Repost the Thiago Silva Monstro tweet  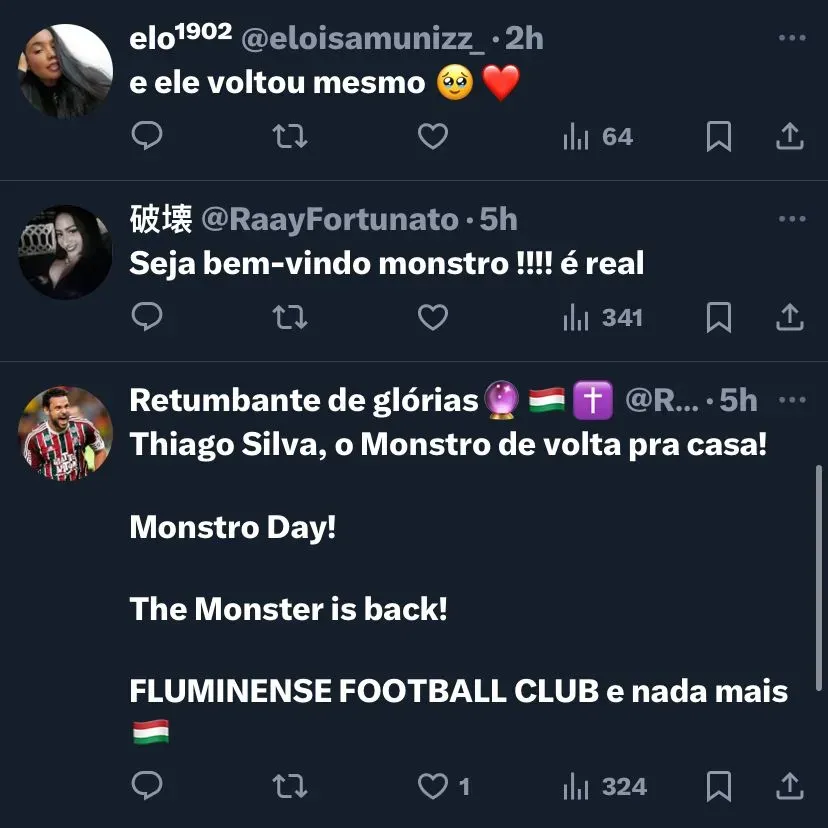point(290,786)
